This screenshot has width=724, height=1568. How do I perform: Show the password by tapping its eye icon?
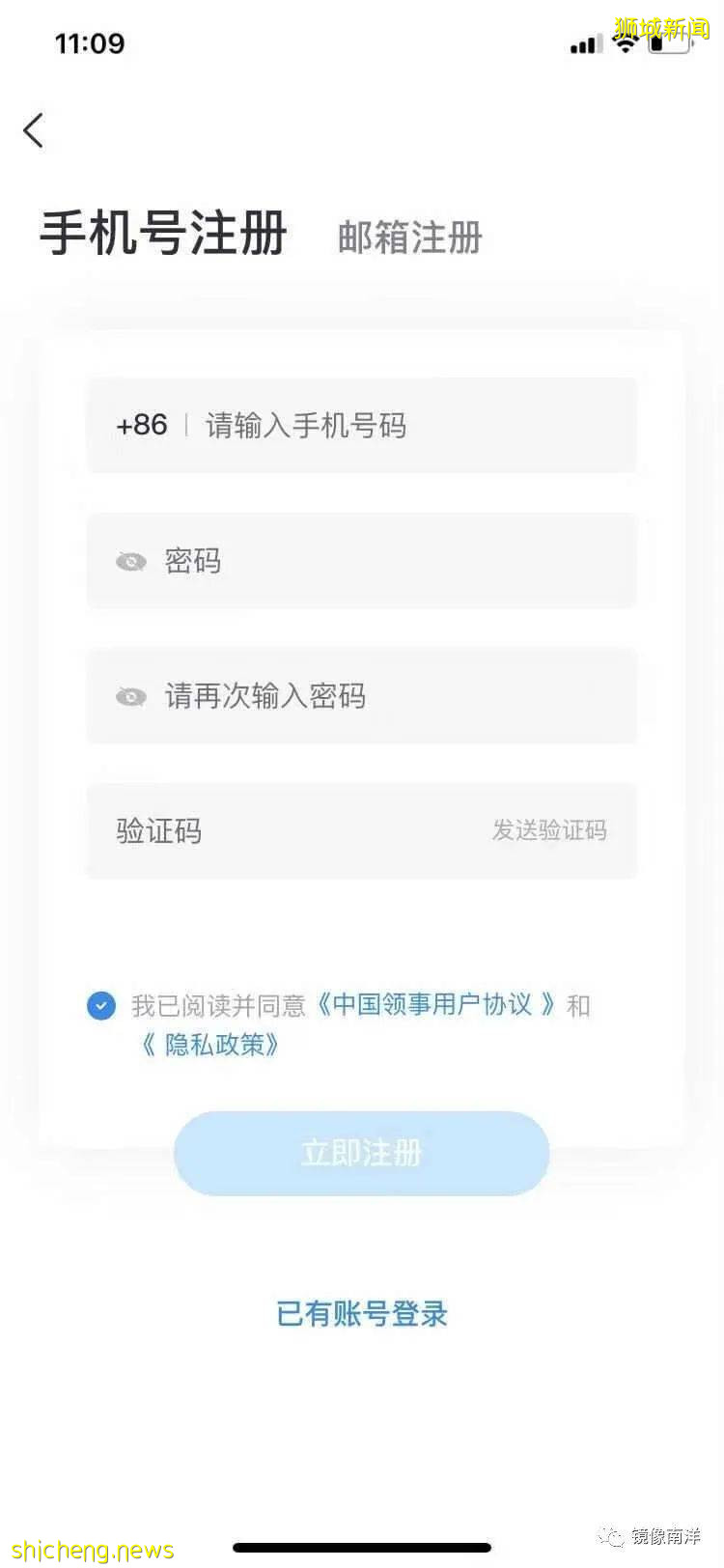(x=131, y=561)
